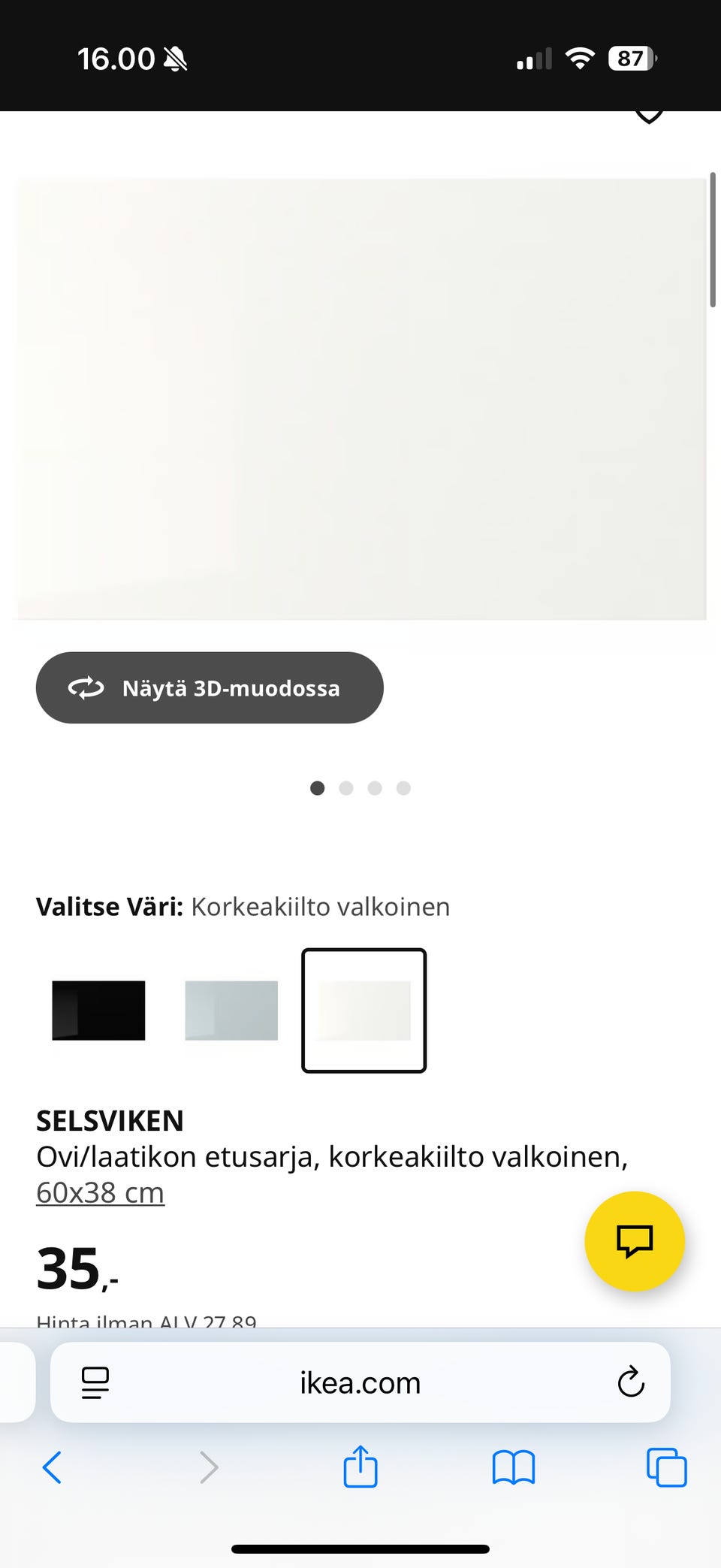Screen dimensions: 721x1568
Task: Select the light gray color option
Action: (231, 1011)
